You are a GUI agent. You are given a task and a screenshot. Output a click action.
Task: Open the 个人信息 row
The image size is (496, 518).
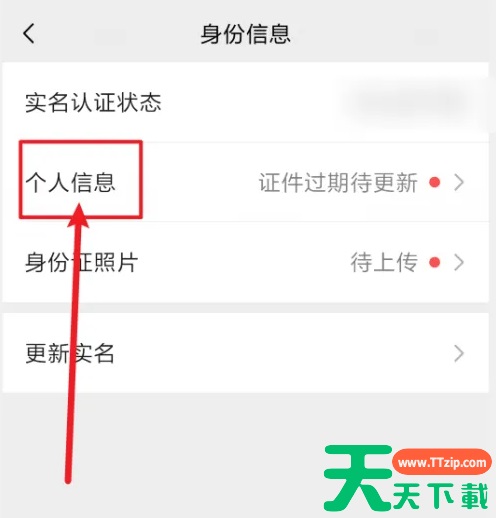pos(245,182)
